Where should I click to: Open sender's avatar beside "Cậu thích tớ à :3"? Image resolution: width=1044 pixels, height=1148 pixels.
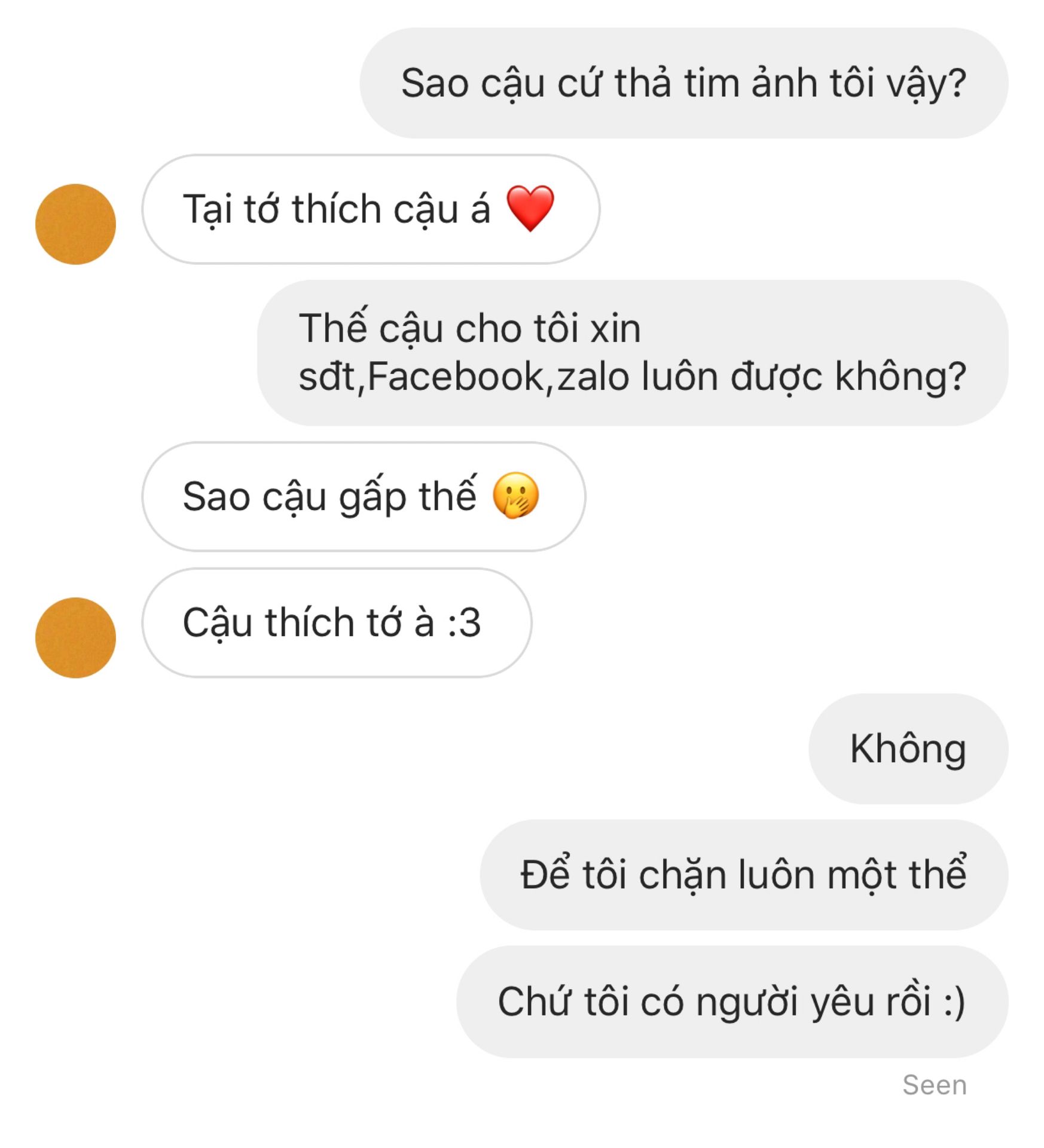coord(75,637)
